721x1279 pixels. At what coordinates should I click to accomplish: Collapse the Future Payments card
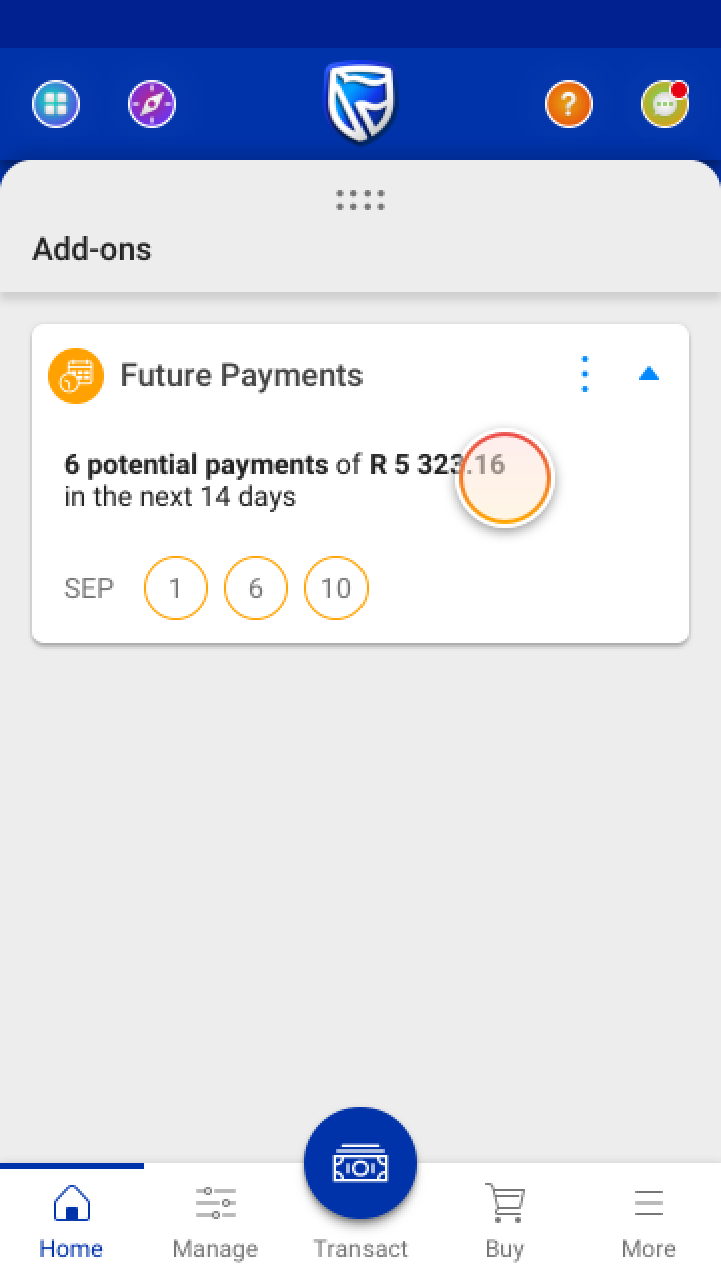point(649,373)
